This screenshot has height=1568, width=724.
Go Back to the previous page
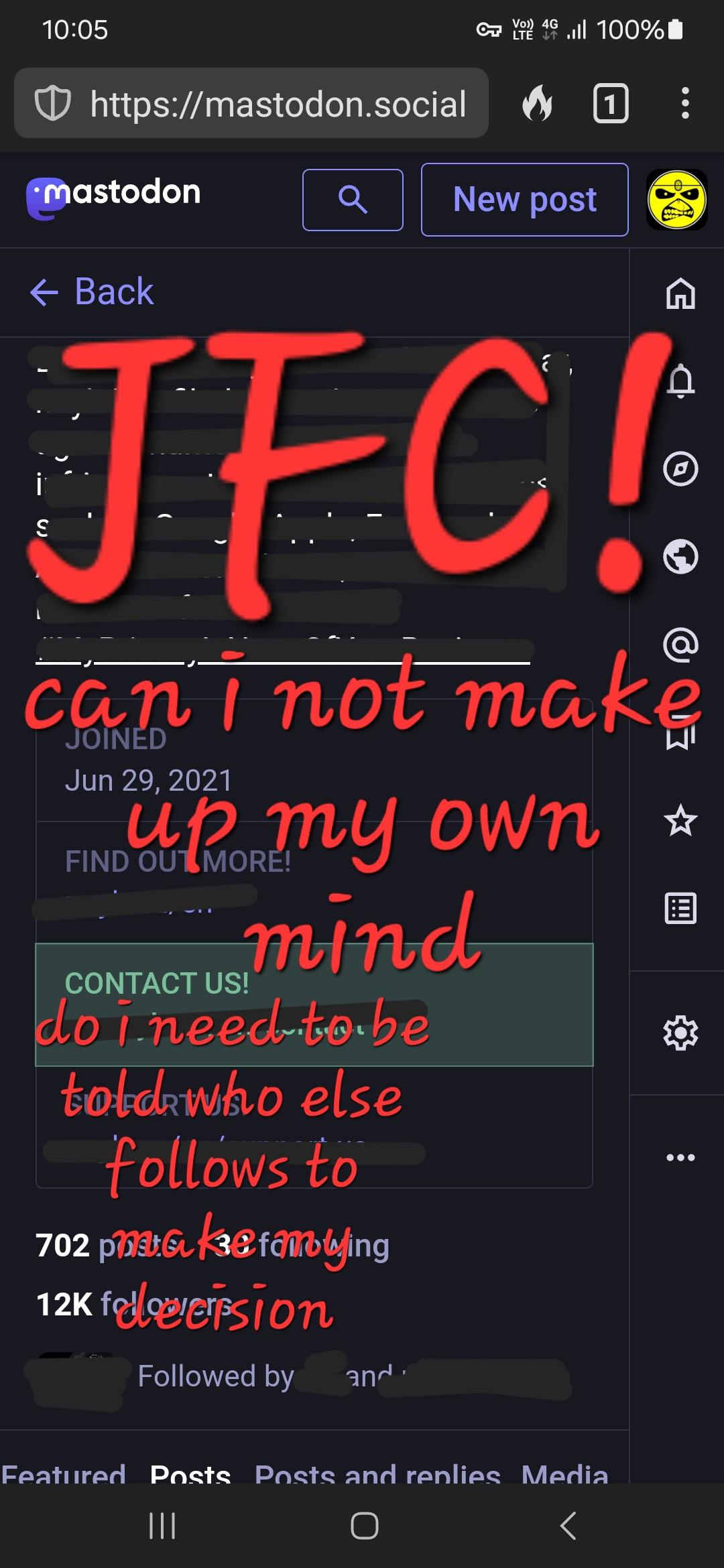[x=92, y=291]
